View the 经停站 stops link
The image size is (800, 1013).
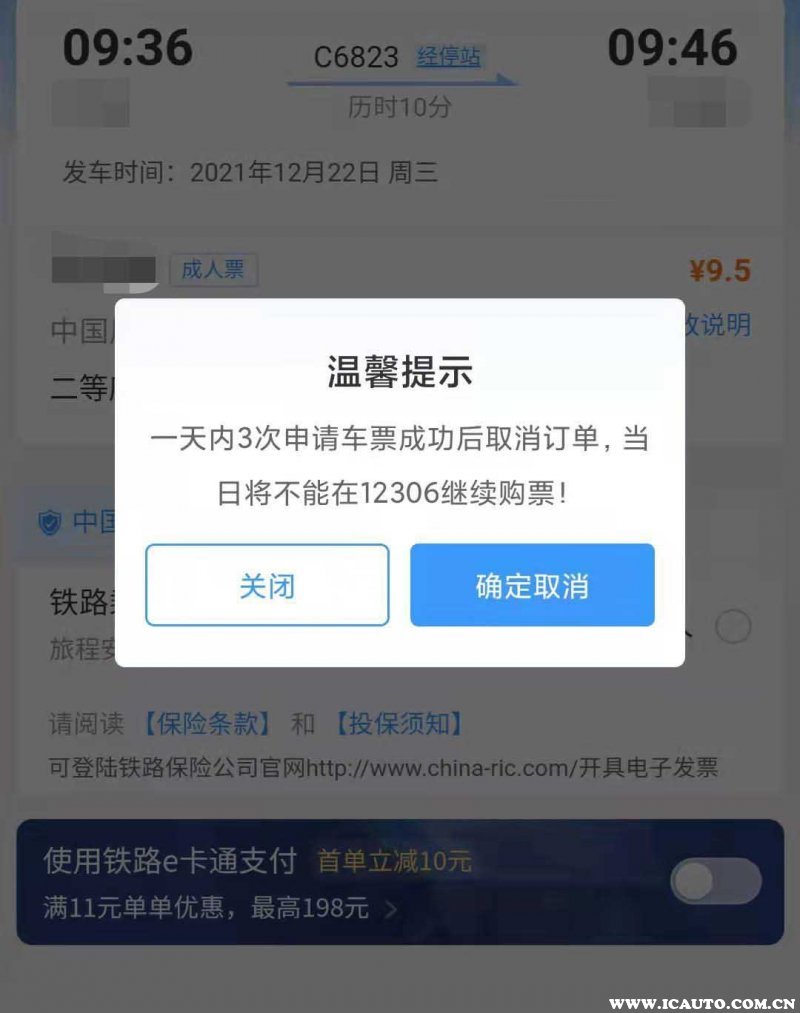pos(449,56)
